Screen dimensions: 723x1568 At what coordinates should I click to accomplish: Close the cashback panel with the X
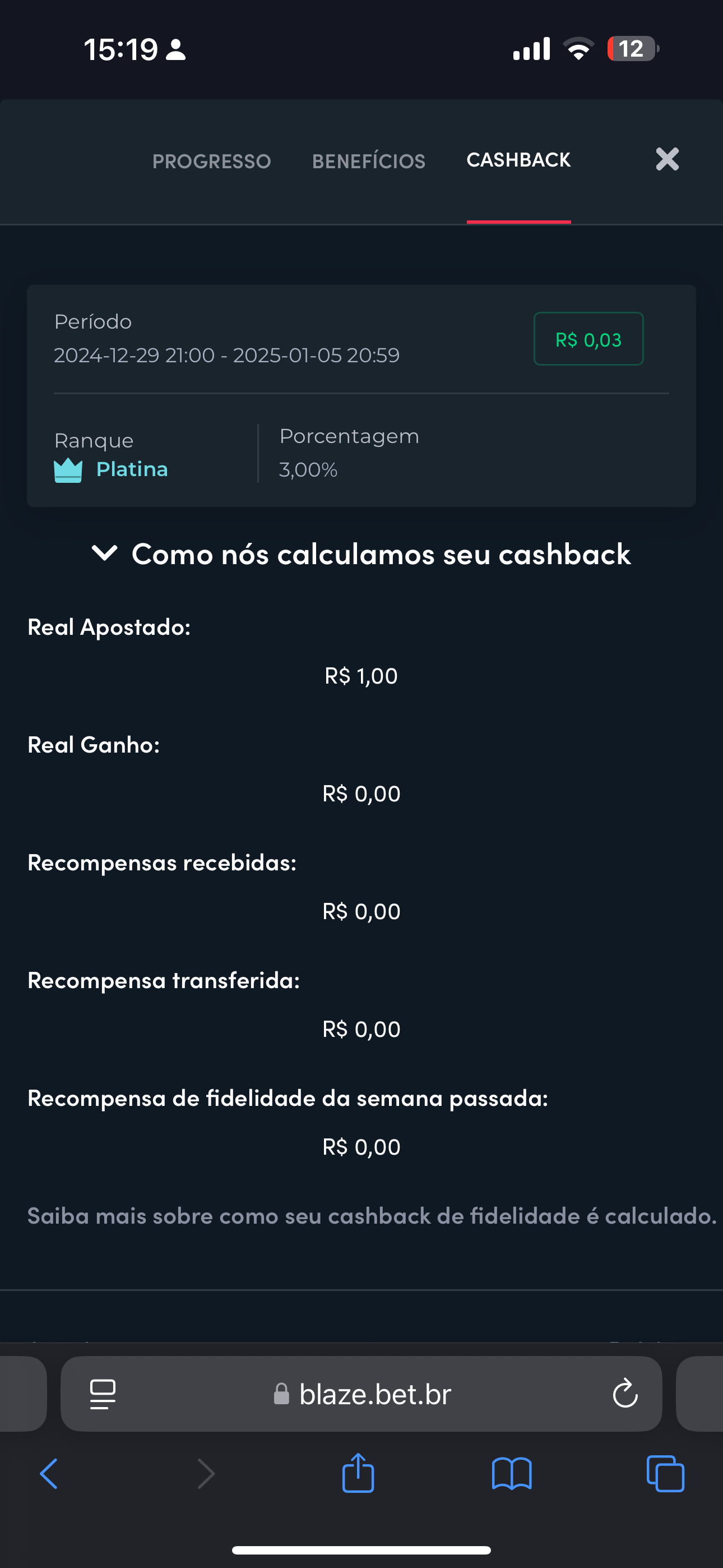(667, 159)
